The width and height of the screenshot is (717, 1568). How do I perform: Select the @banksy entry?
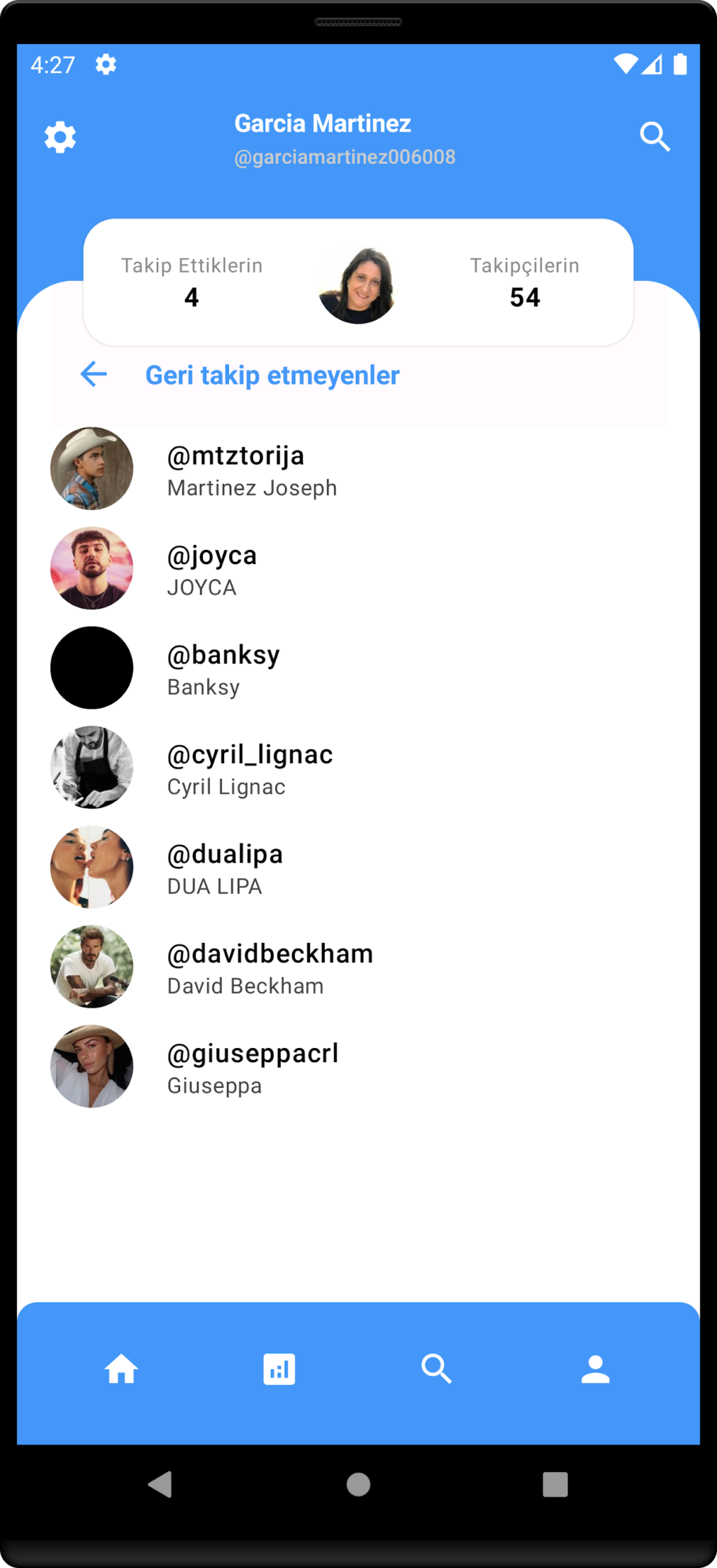click(223, 668)
